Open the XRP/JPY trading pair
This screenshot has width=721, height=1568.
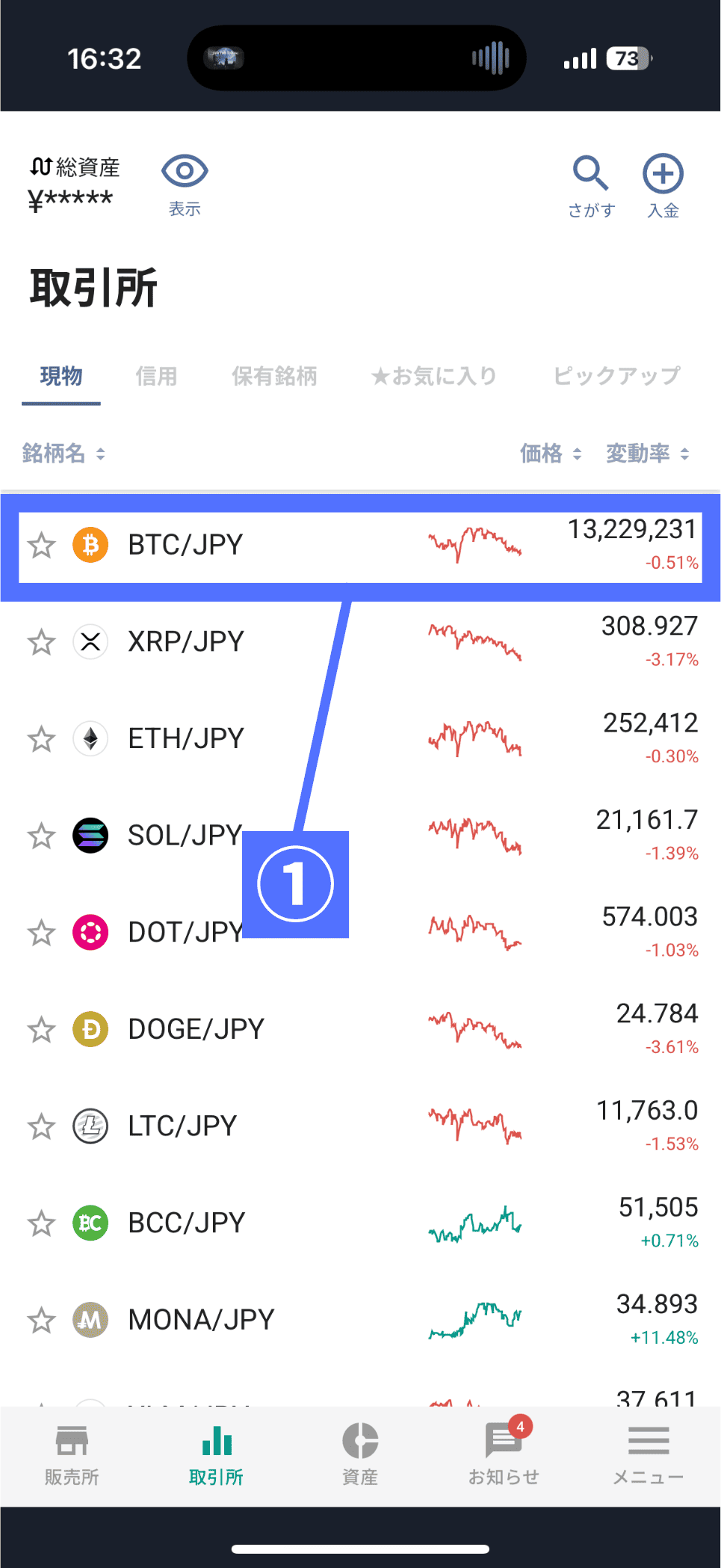pos(187,642)
